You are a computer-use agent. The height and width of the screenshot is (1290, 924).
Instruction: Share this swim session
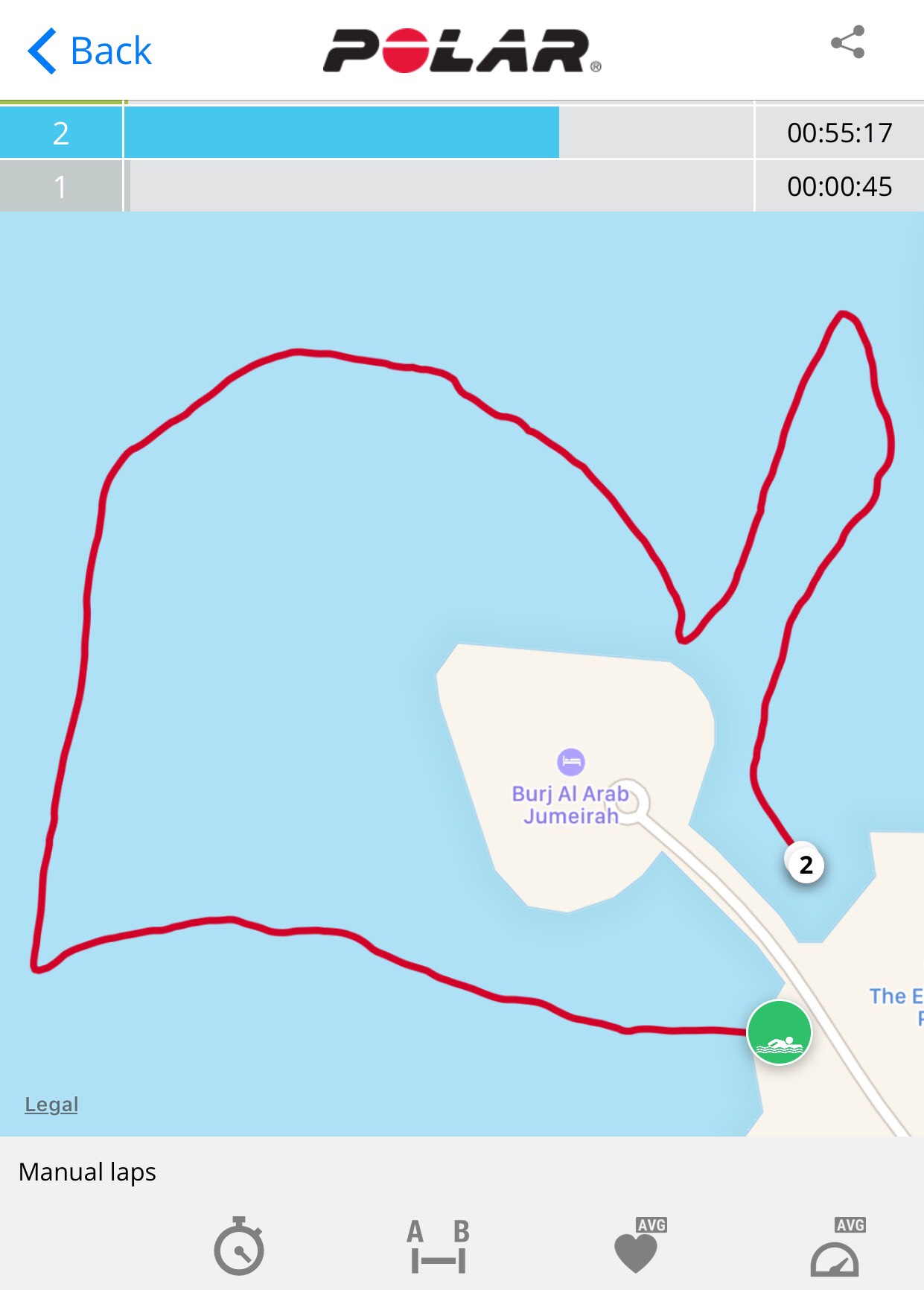click(x=847, y=42)
